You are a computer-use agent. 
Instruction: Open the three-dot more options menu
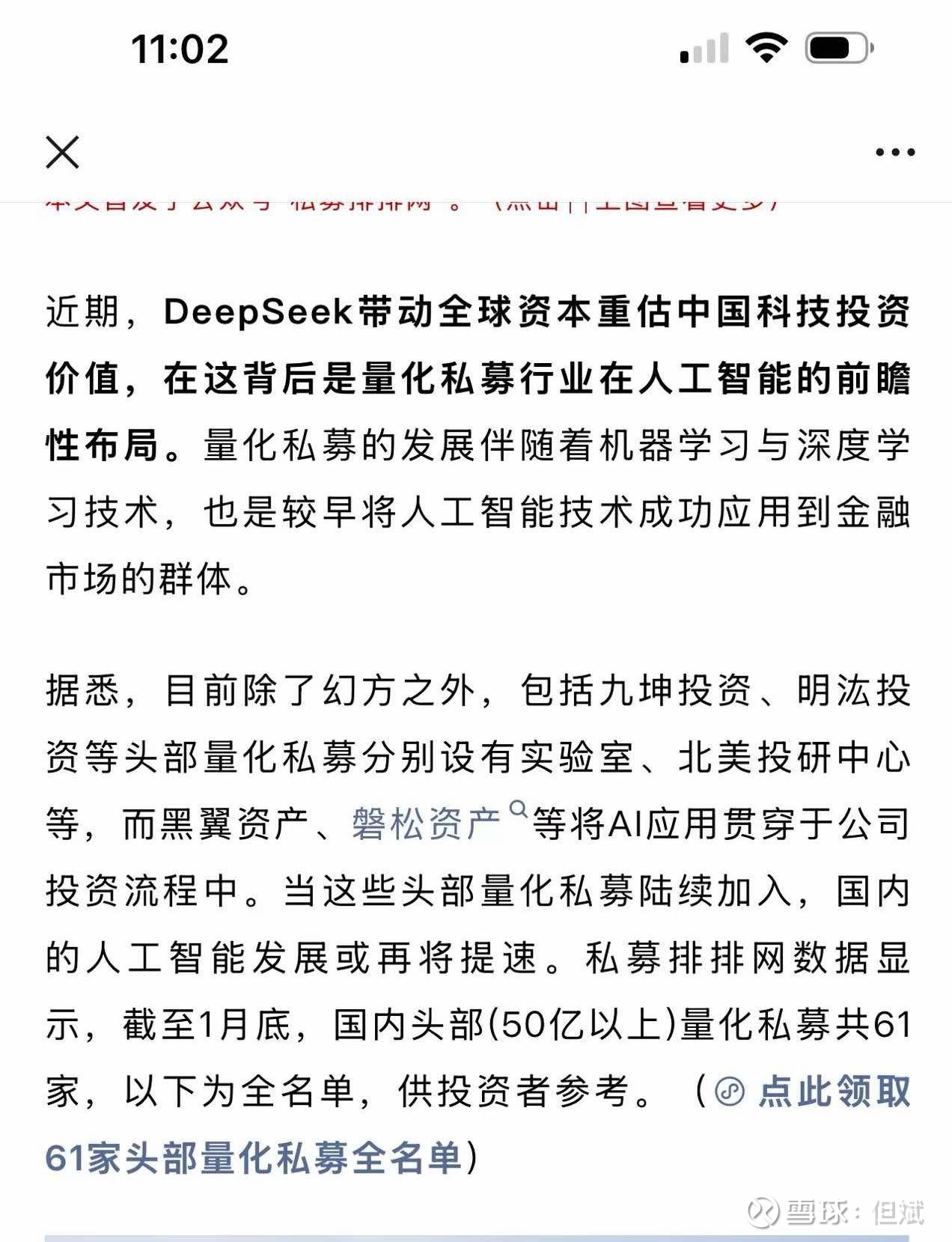[895, 153]
